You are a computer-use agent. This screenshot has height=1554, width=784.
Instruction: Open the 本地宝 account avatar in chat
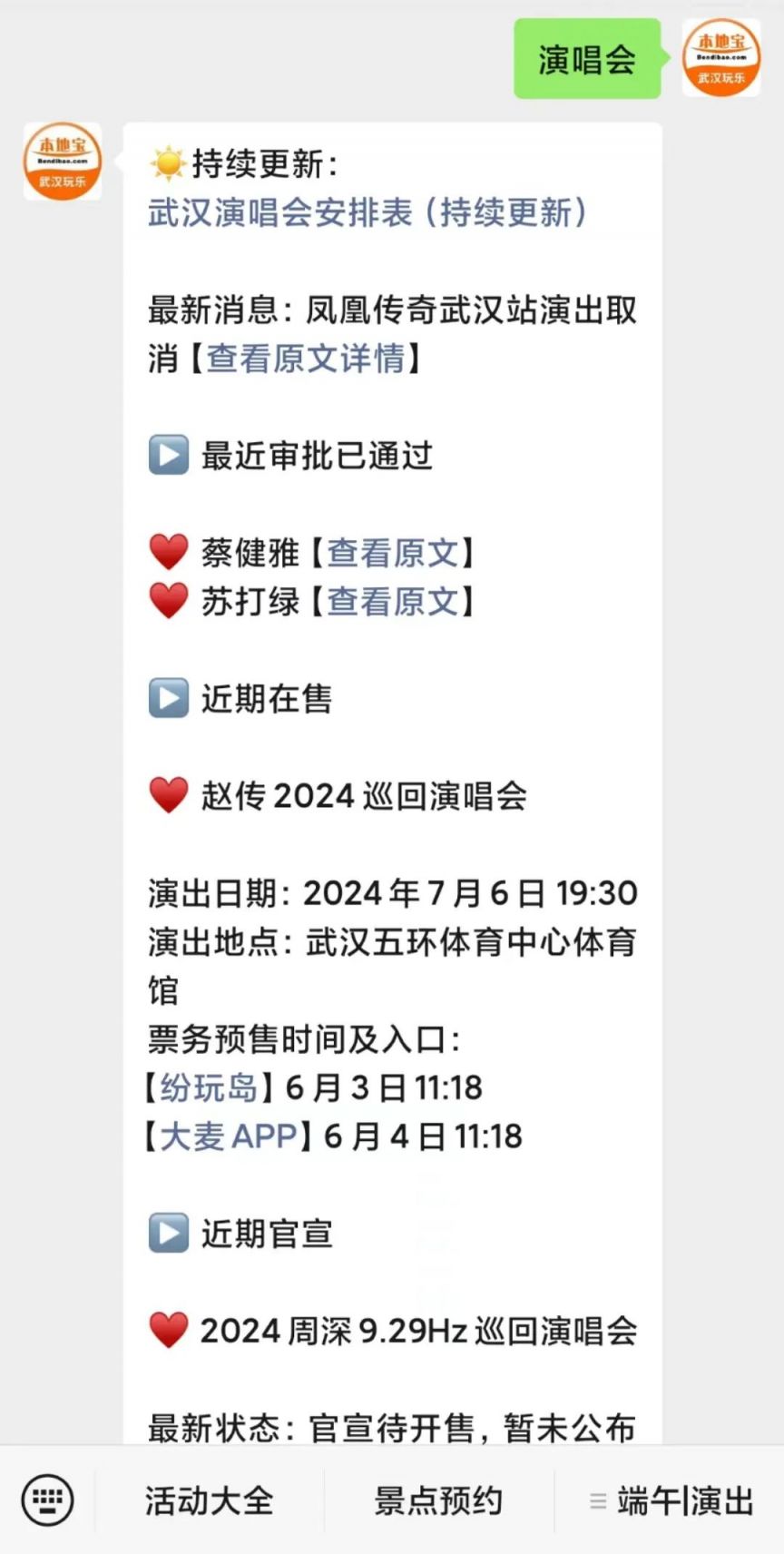[63, 161]
